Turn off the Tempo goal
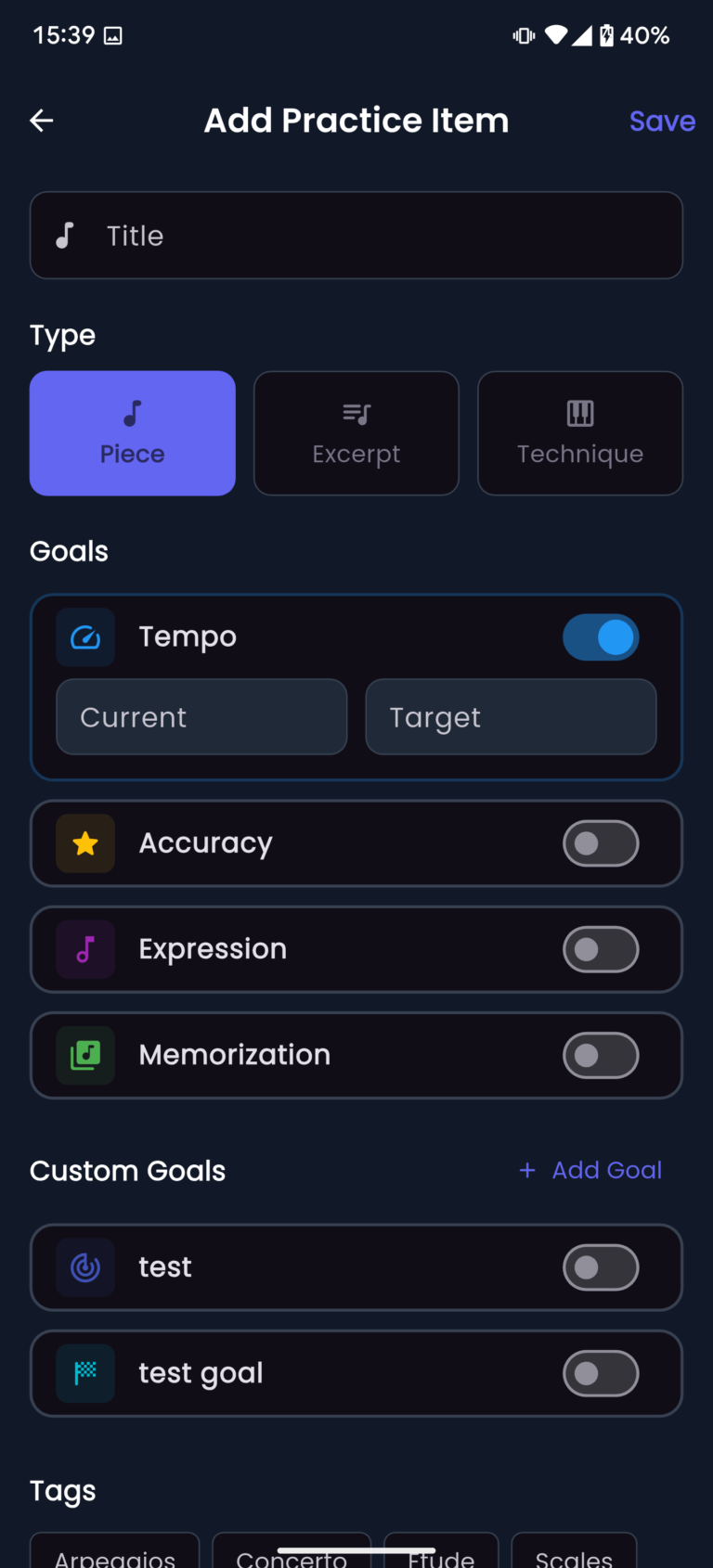This screenshot has height=1568, width=713. 601,637
